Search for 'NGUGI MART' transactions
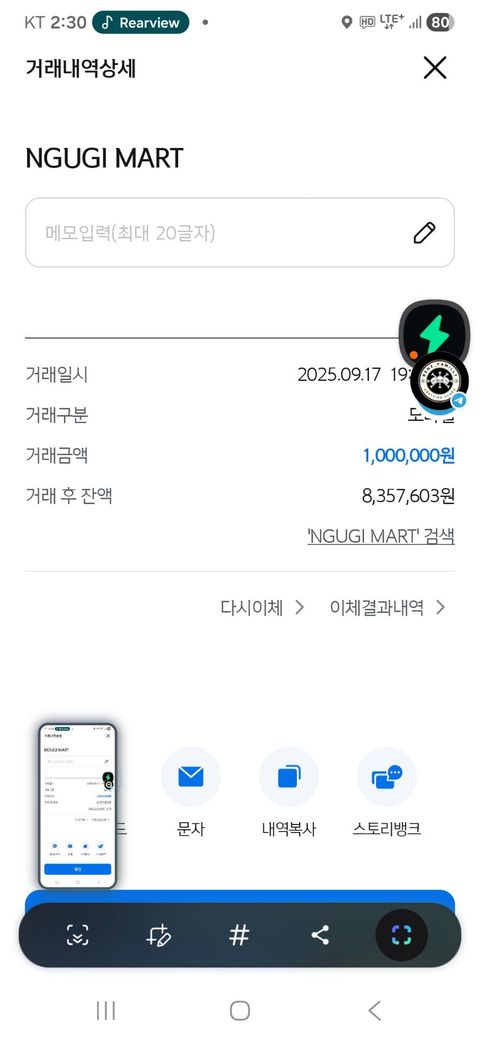Image resolution: width=480 pixels, height=1040 pixels. tap(381, 536)
